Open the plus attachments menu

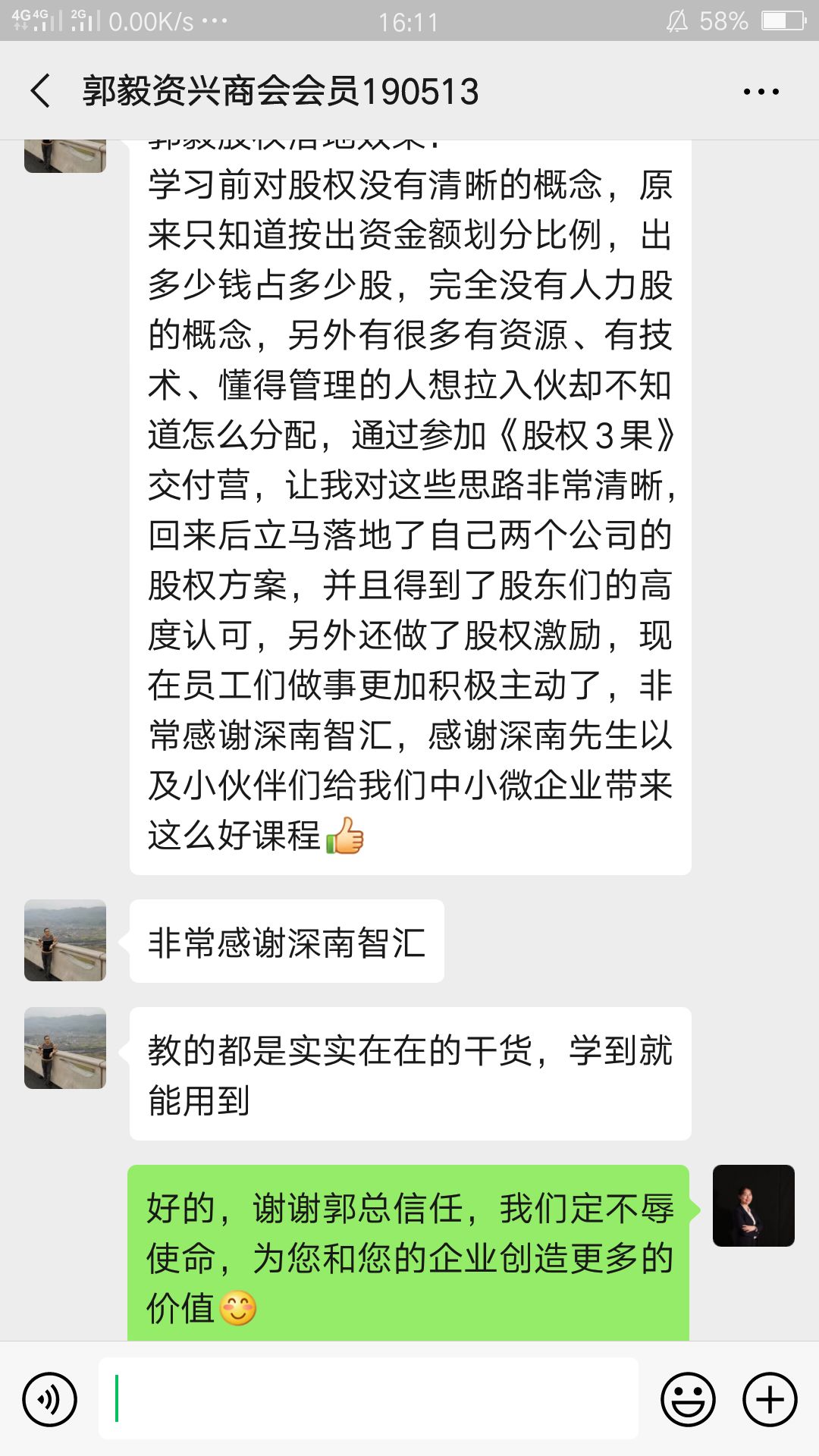coord(770,1399)
